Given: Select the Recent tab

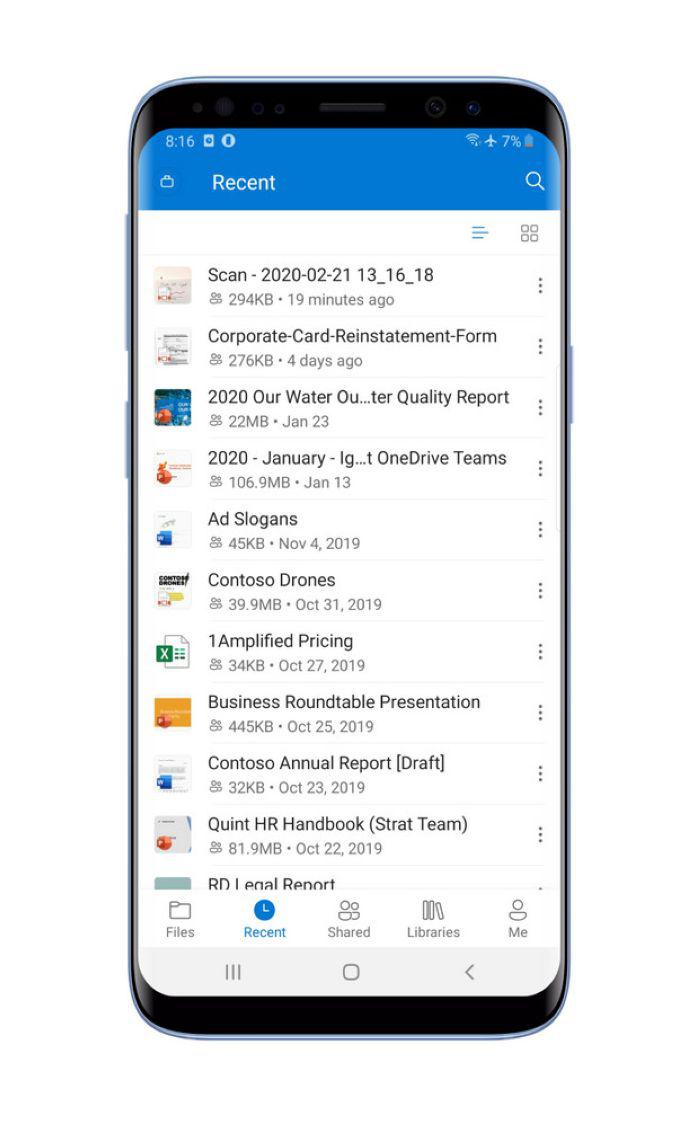Looking at the screenshot, I should point(265,919).
